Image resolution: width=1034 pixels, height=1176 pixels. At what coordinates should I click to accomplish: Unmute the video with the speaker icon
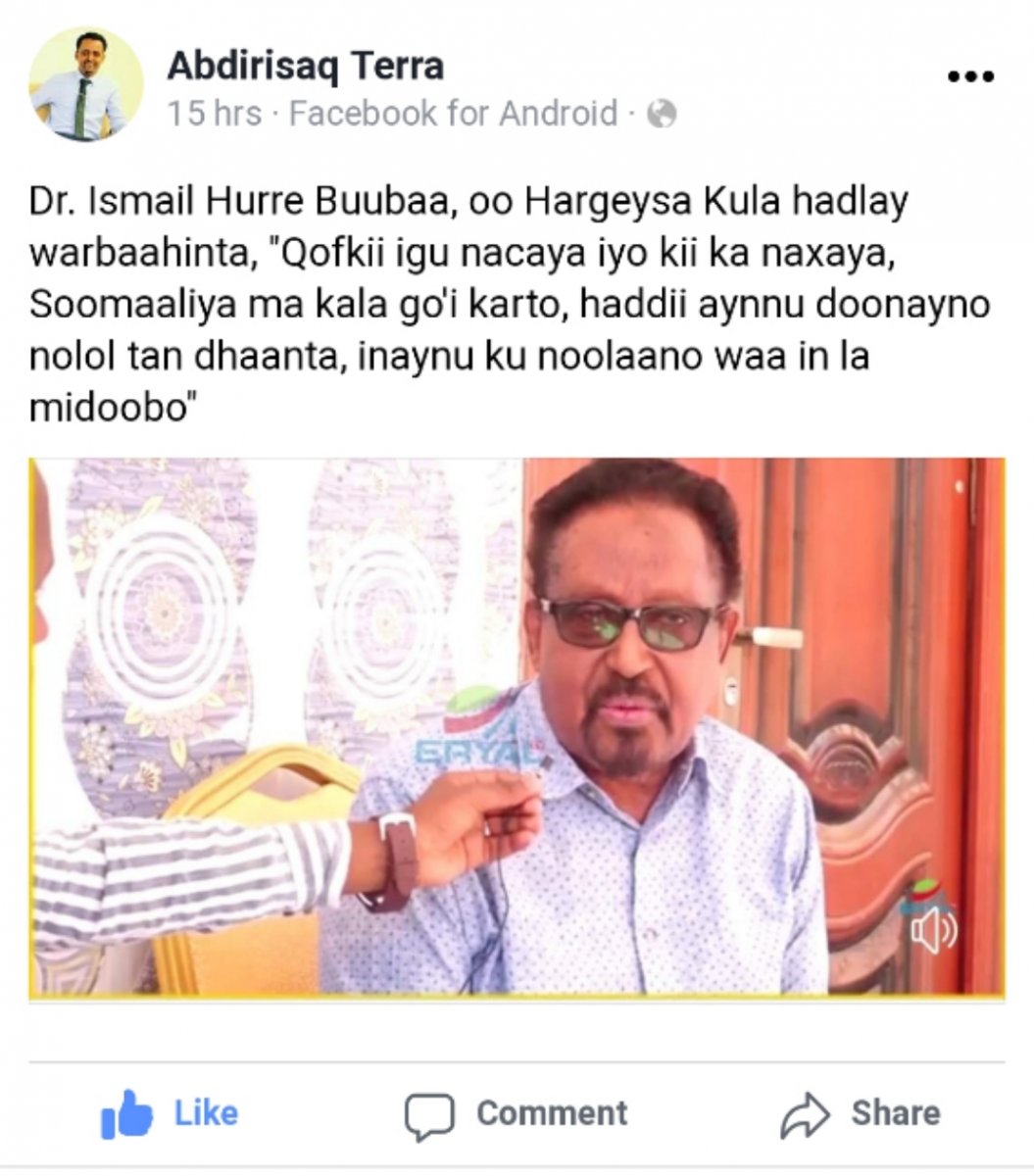pyautogui.click(x=932, y=930)
